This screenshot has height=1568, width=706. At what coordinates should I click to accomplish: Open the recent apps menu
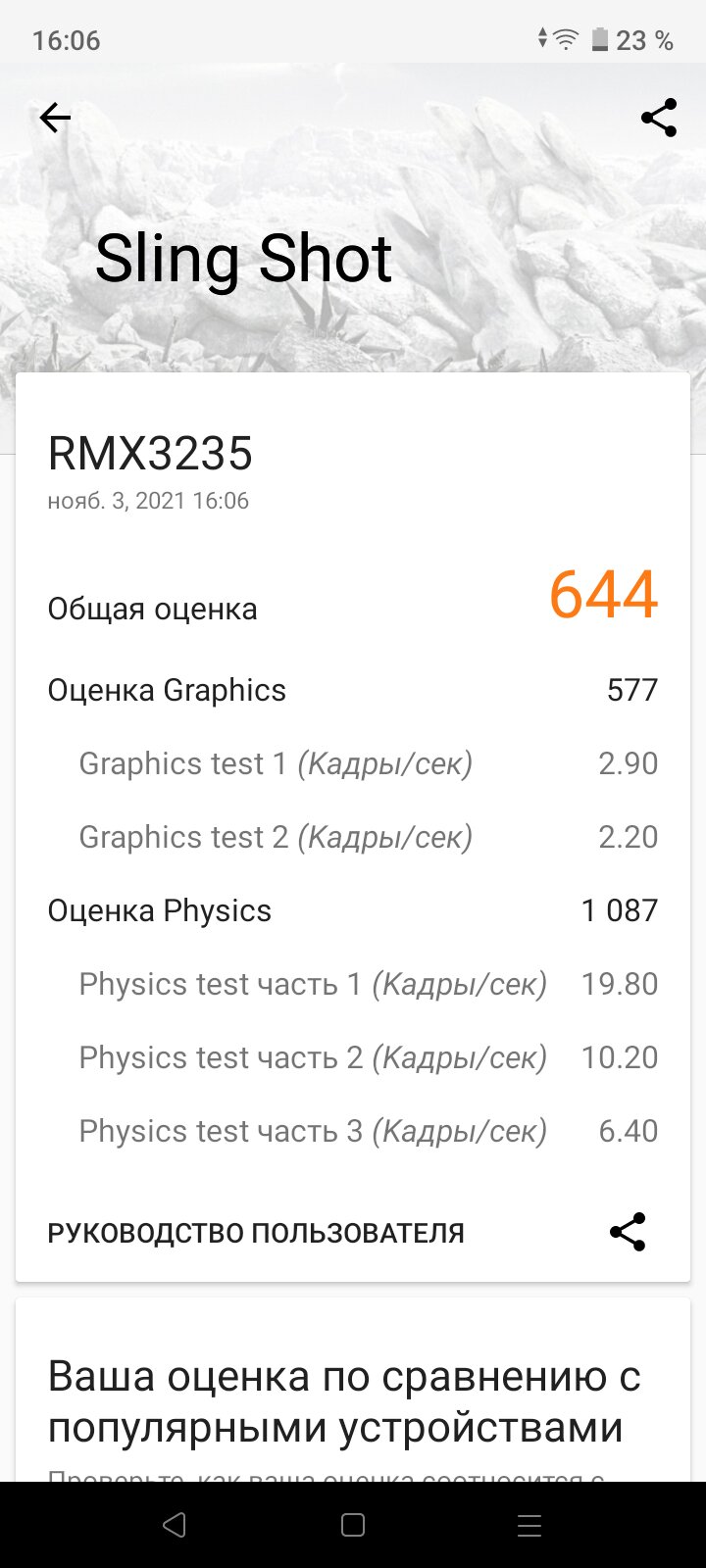[529, 1525]
